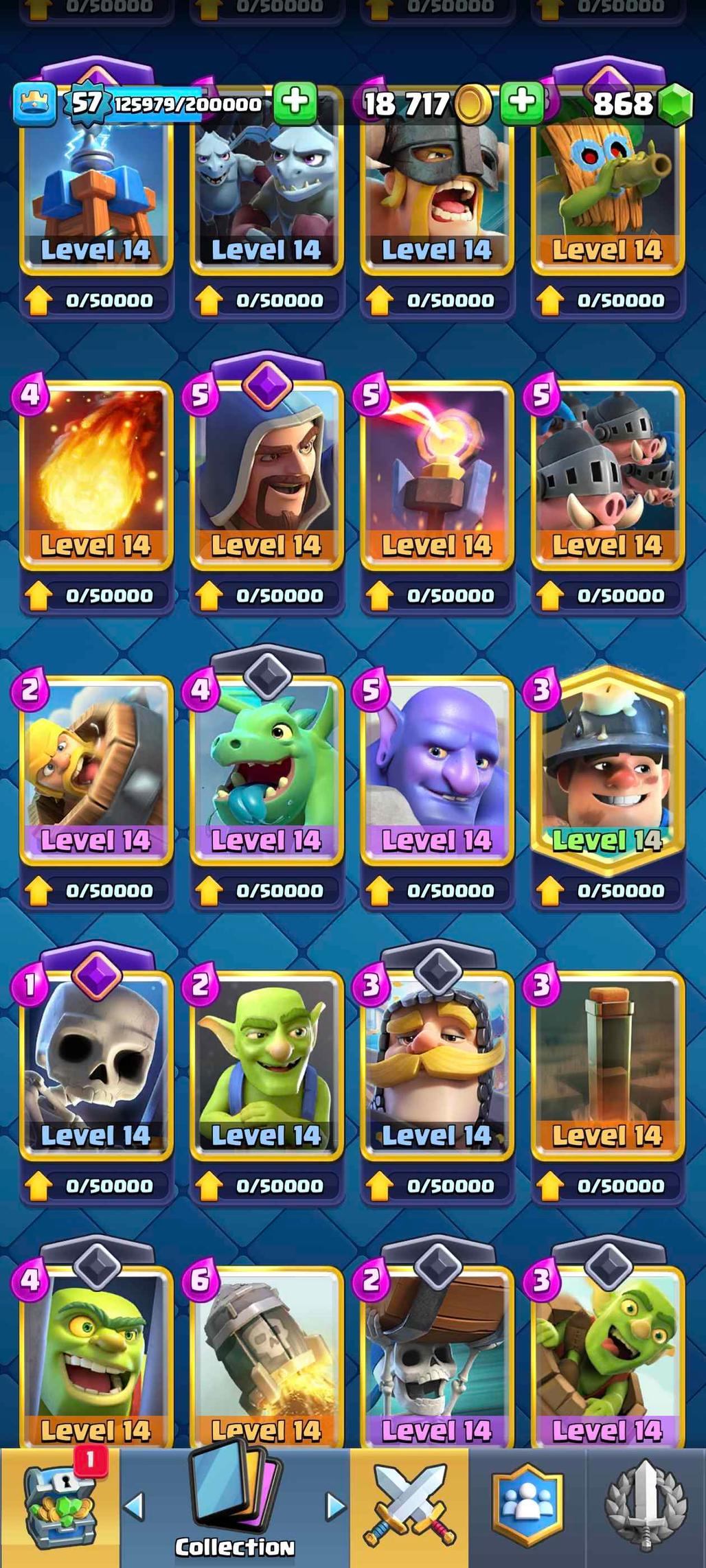Select the Earthquake card
Image resolution: width=706 pixels, height=1568 pixels.
point(607,1065)
